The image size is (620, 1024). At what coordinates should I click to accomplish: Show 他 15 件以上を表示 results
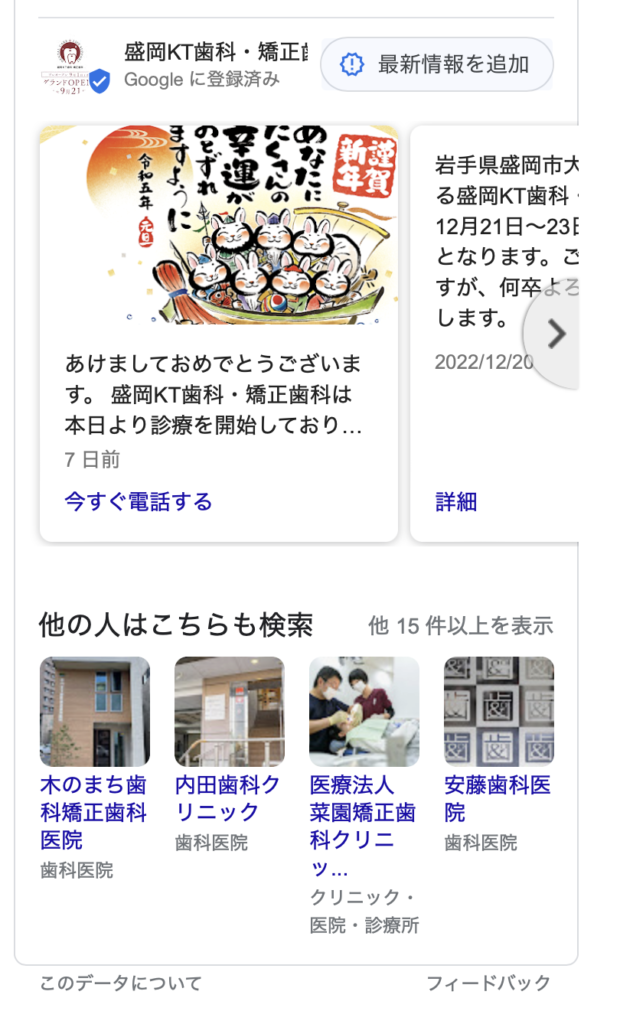pyautogui.click(x=460, y=626)
